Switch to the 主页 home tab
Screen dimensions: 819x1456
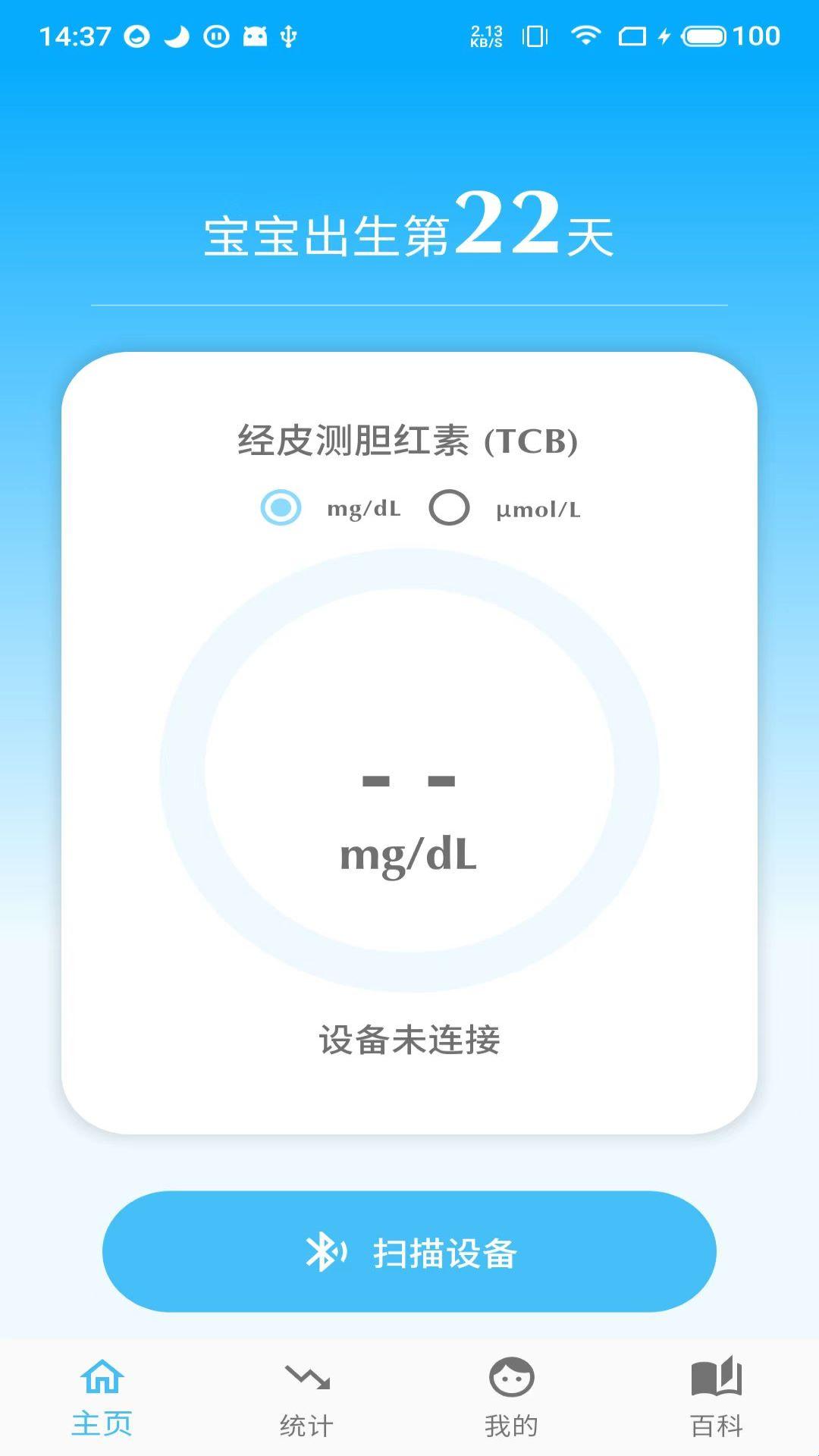click(x=102, y=1397)
